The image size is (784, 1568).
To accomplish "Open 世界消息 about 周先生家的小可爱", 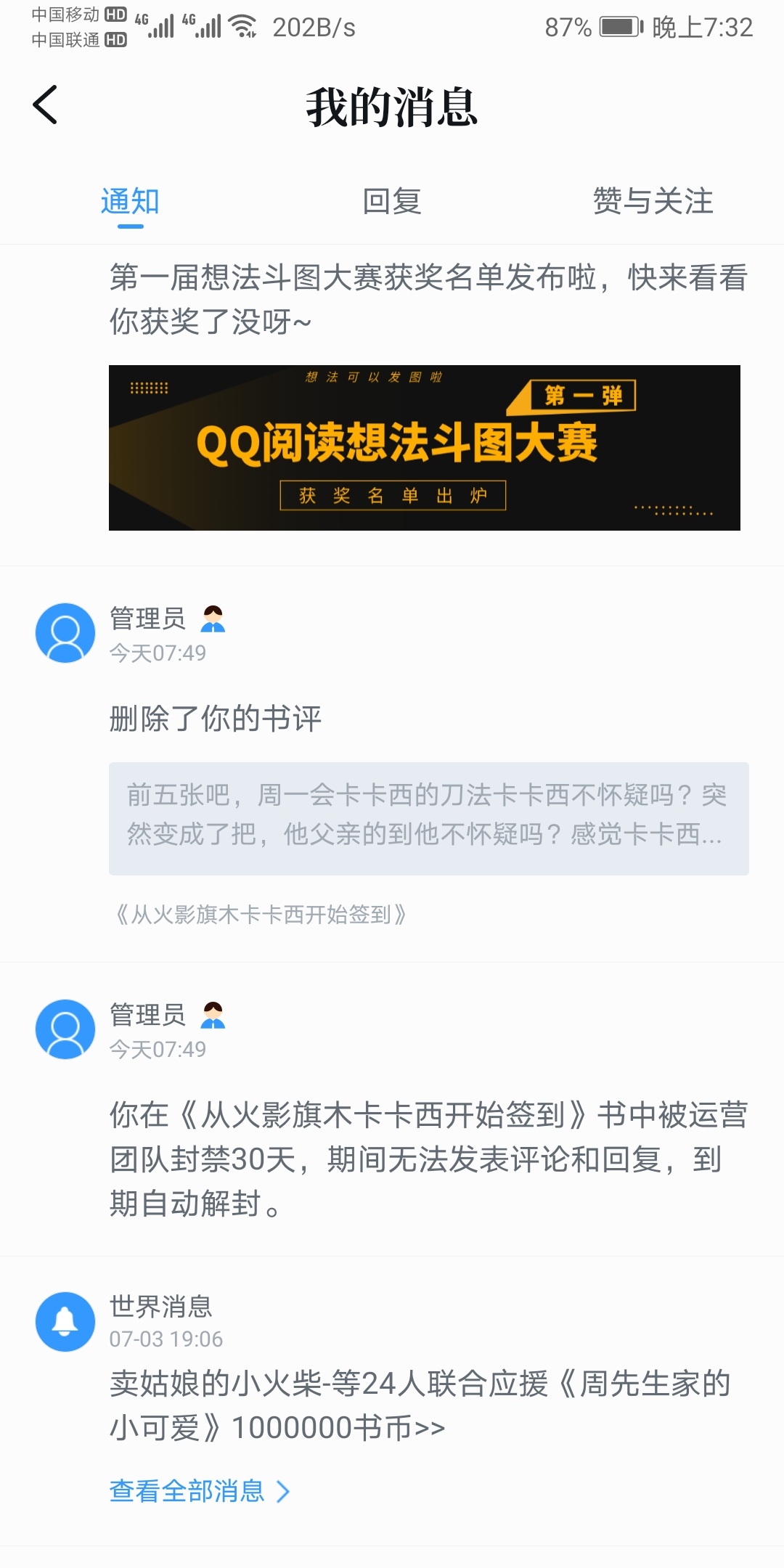I will pos(421,1405).
